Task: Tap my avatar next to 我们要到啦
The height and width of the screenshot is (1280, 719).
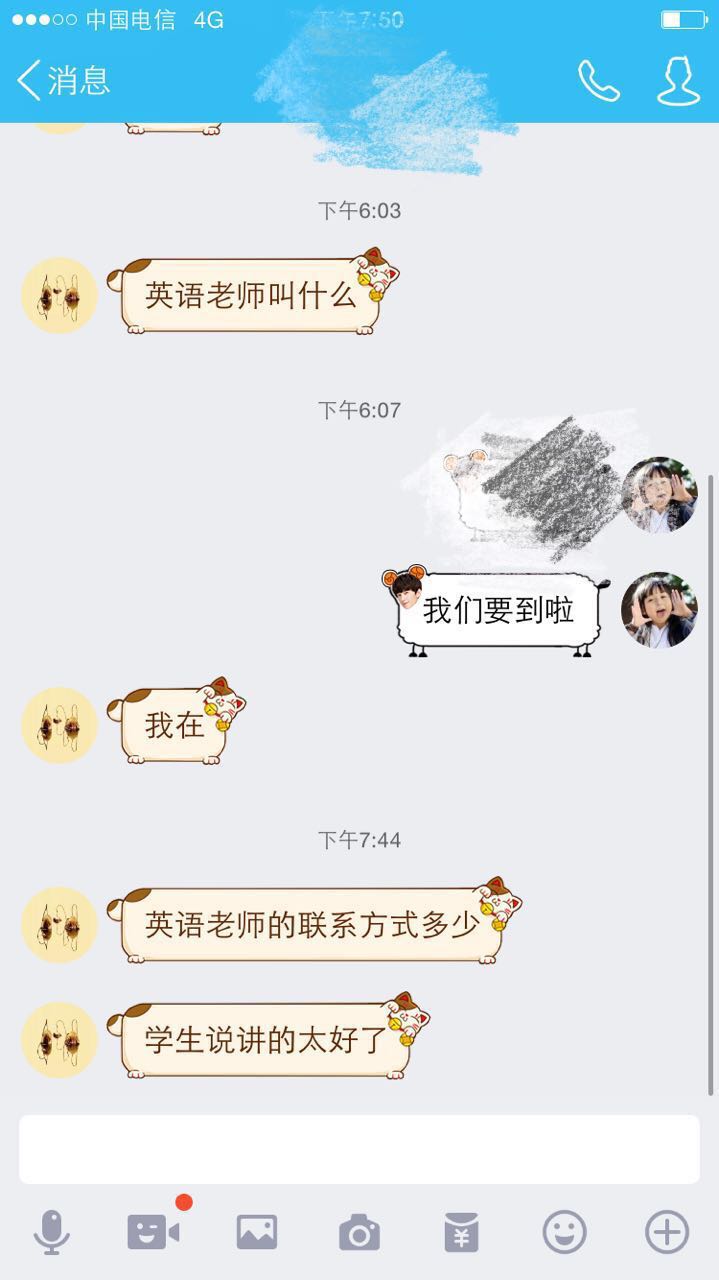Action: click(x=659, y=610)
